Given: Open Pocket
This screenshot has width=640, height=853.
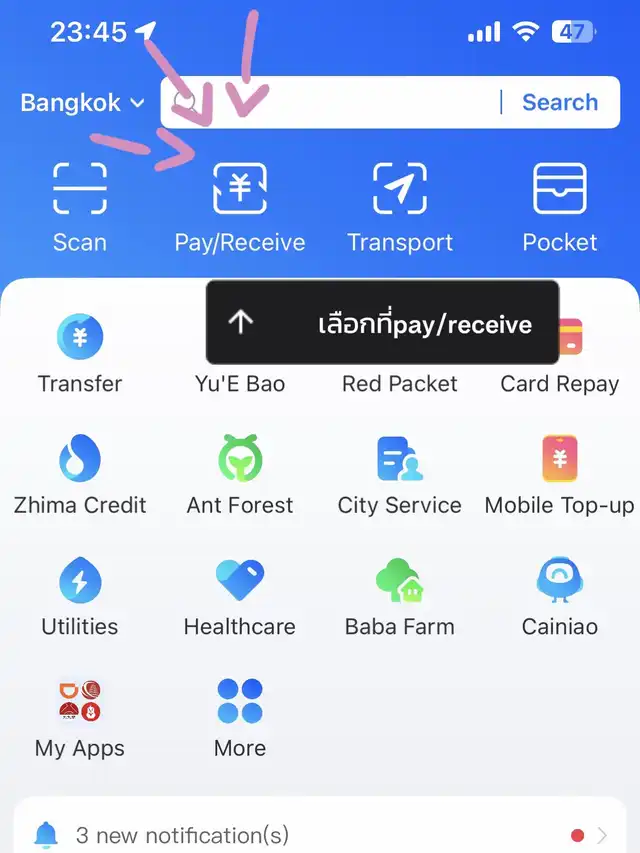Looking at the screenshot, I should coord(560,205).
